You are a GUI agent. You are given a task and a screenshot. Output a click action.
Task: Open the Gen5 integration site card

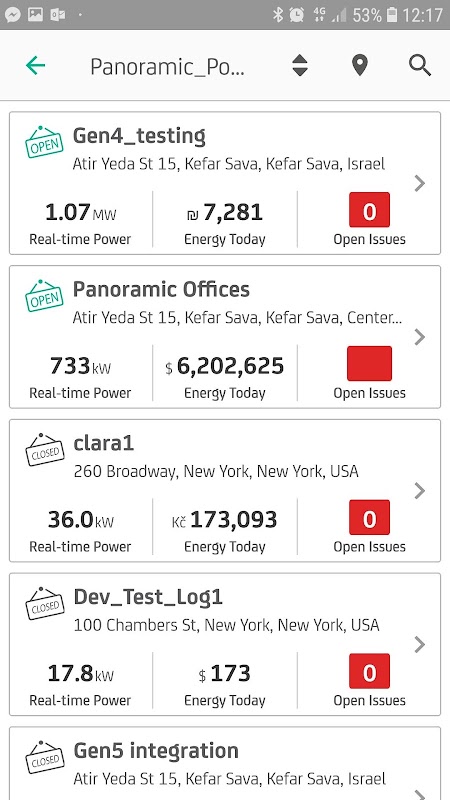[225, 763]
